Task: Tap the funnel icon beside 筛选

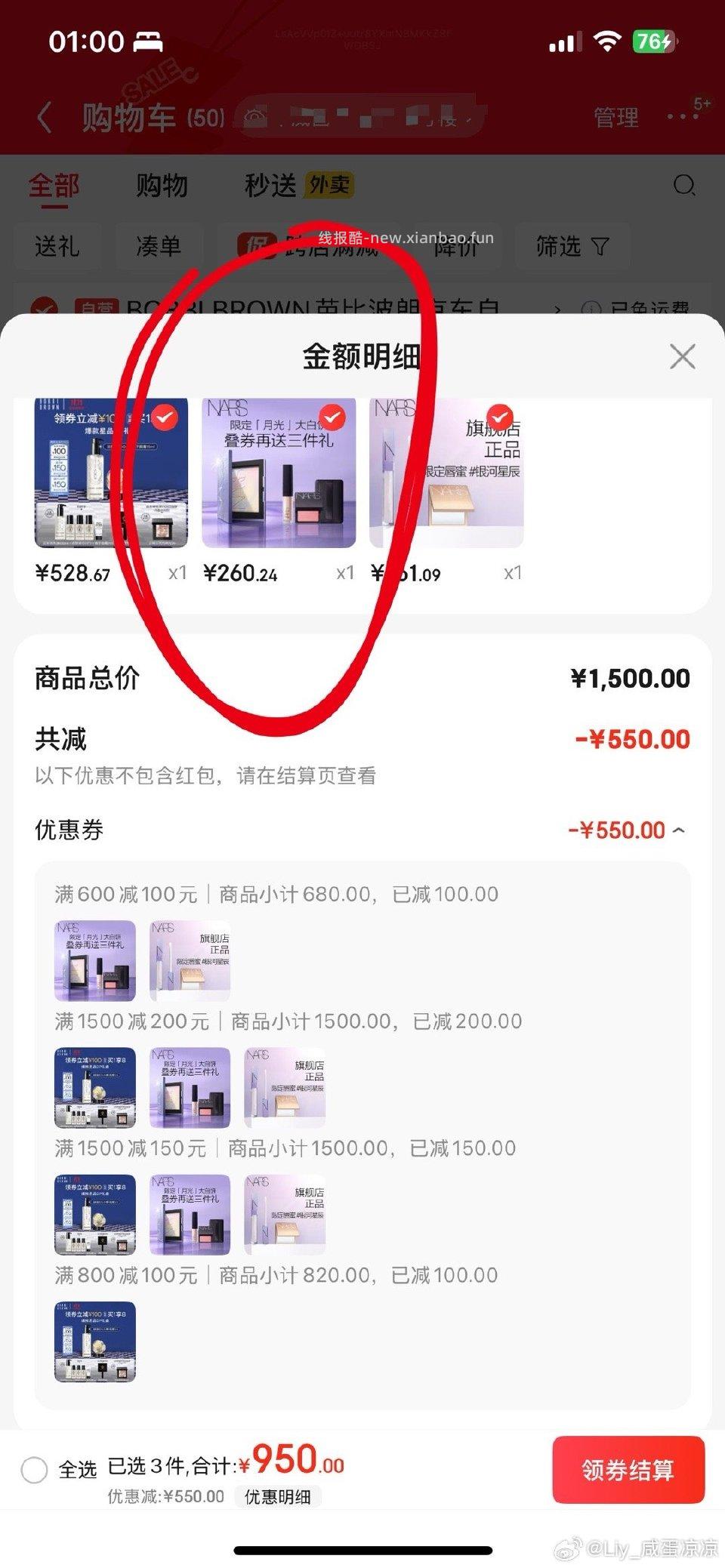Action: click(600, 247)
